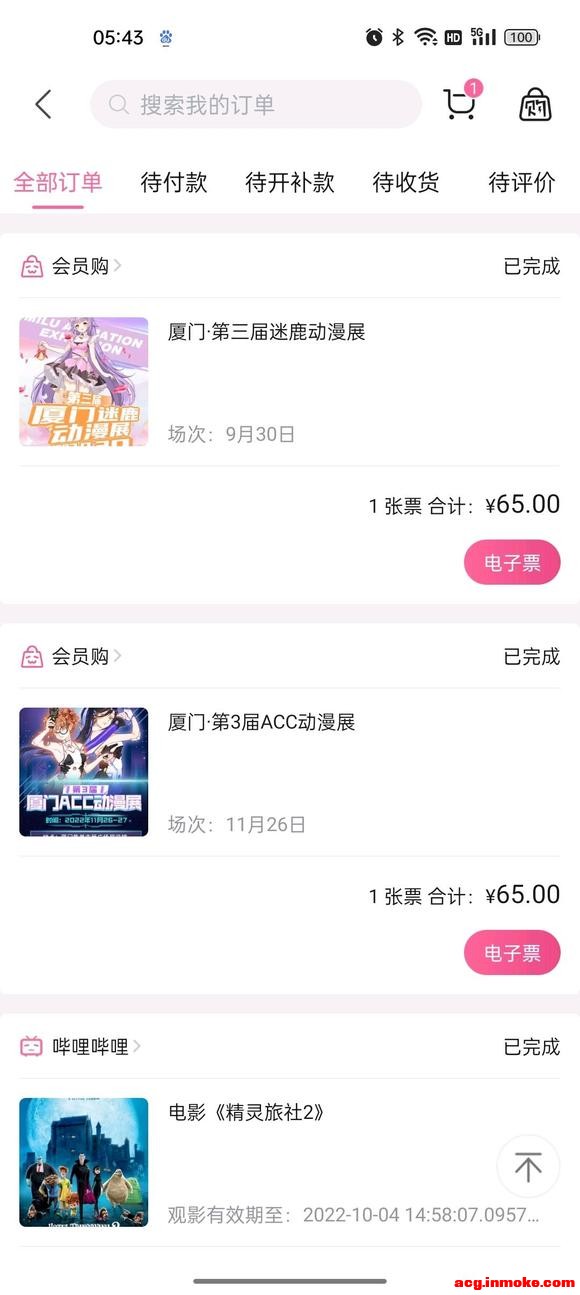The height and width of the screenshot is (1295, 580).
Task: Open the 电影《精灵旅社2》 order
Action: pos(290,1162)
